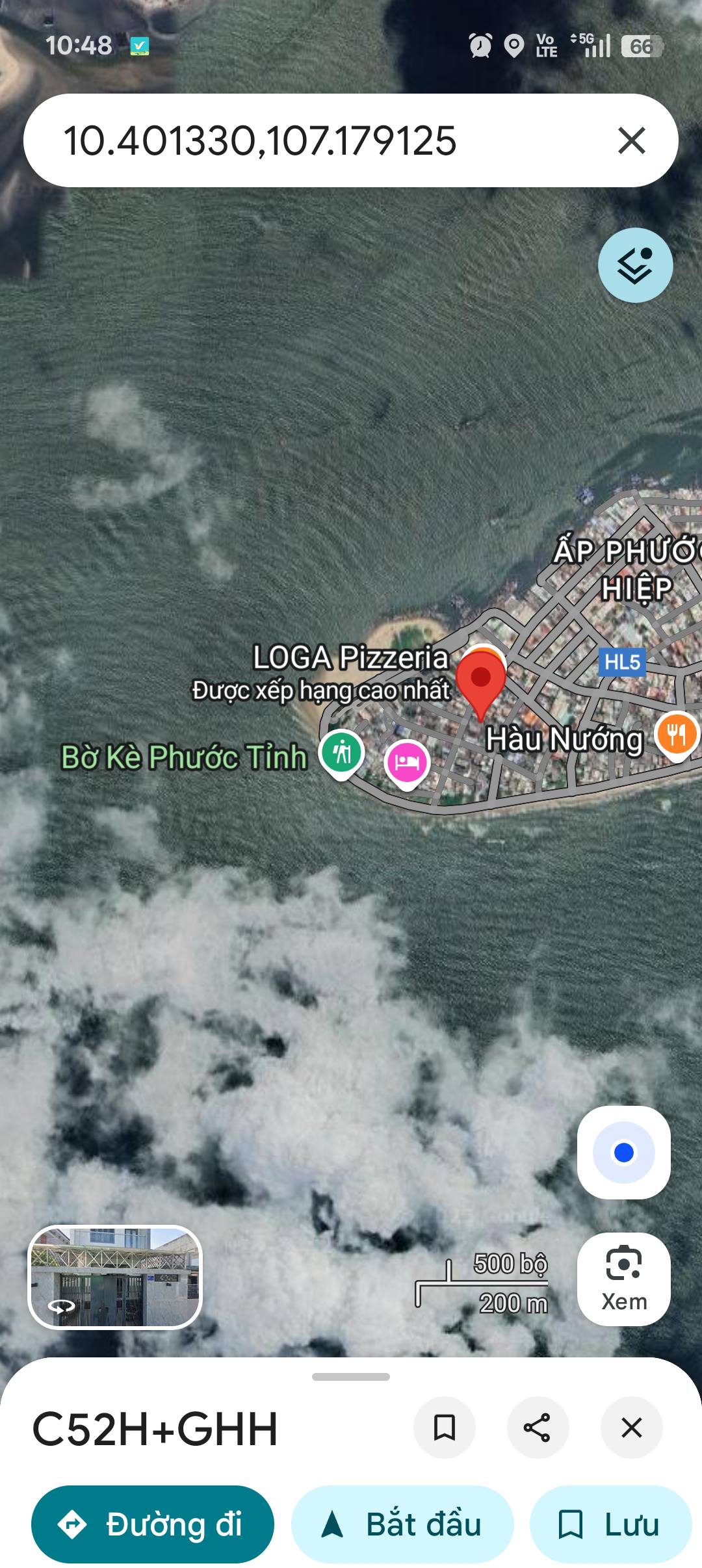Image resolution: width=702 pixels, height=1568 pixels.
Task: Tap the coordinates search box
Action: tap(312, 141)
